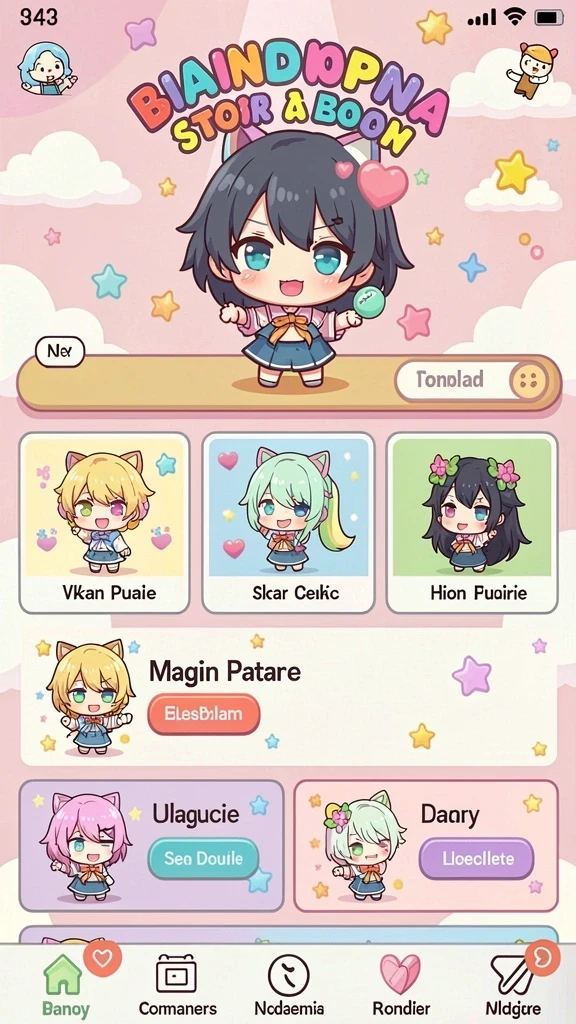Switch to the Banoy home tab
Screen dimensions: 576x1024
(64, 985)
